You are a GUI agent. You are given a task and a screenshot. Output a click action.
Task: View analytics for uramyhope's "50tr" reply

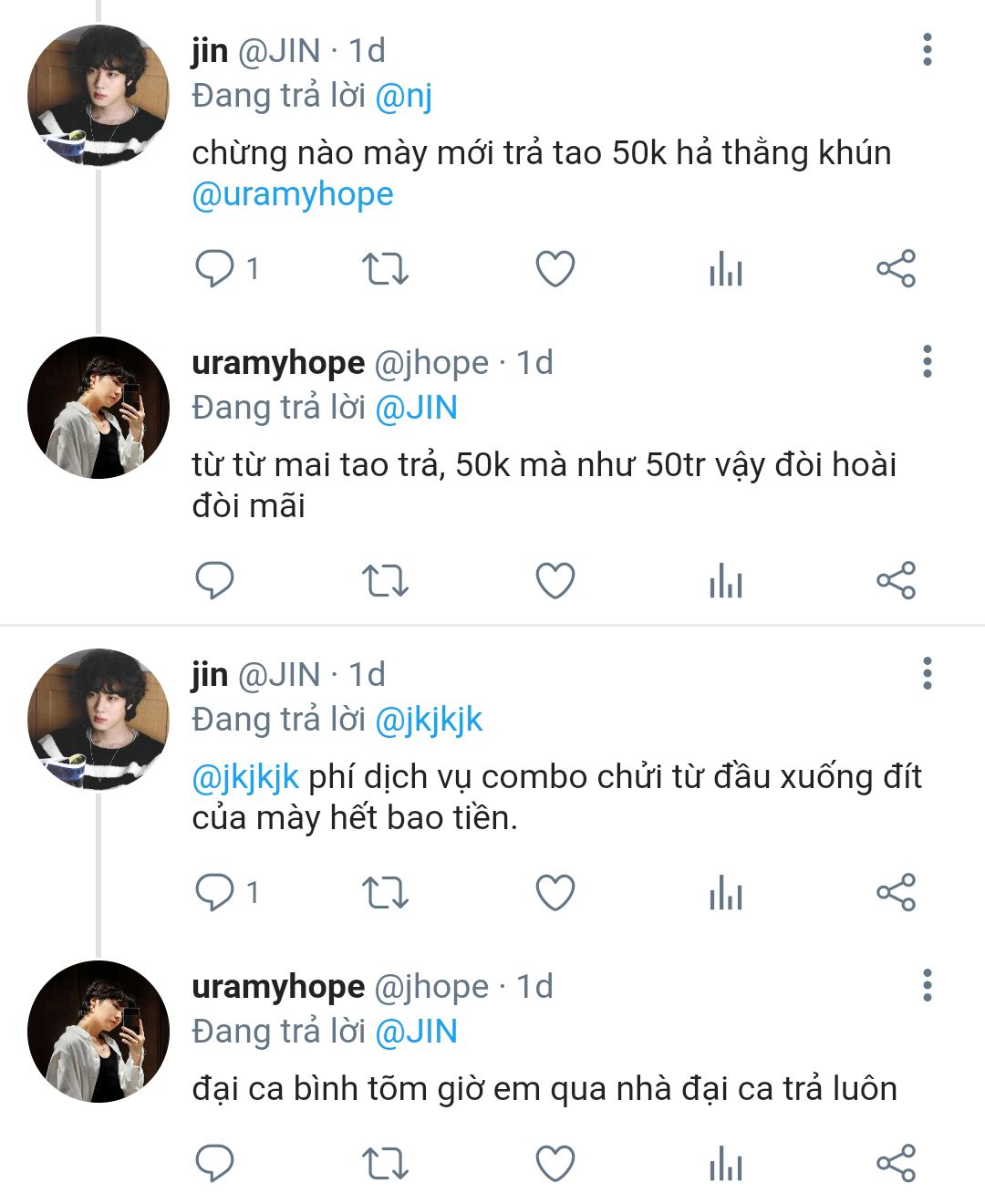726,581
